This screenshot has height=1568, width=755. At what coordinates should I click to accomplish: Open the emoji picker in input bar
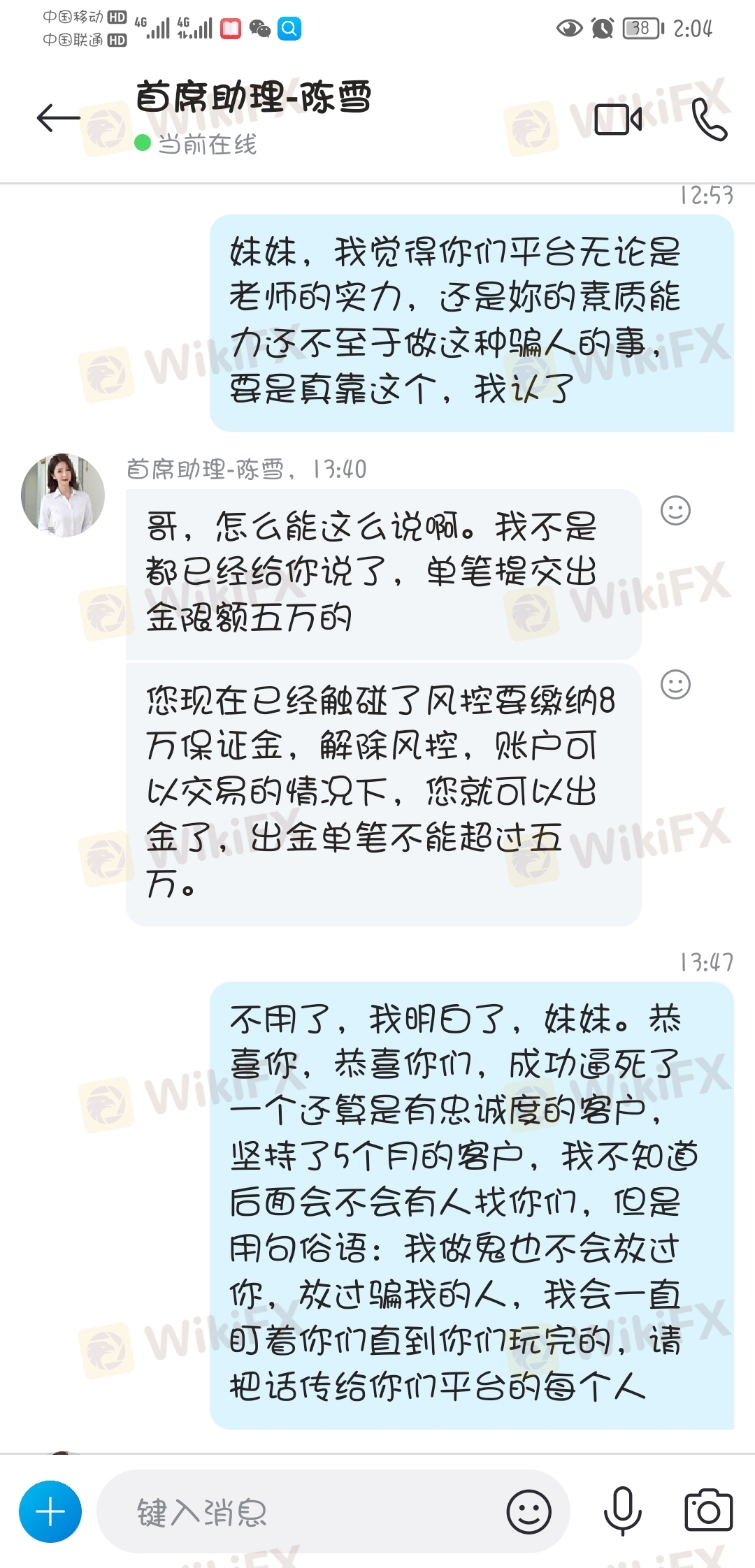[528, 1512]
